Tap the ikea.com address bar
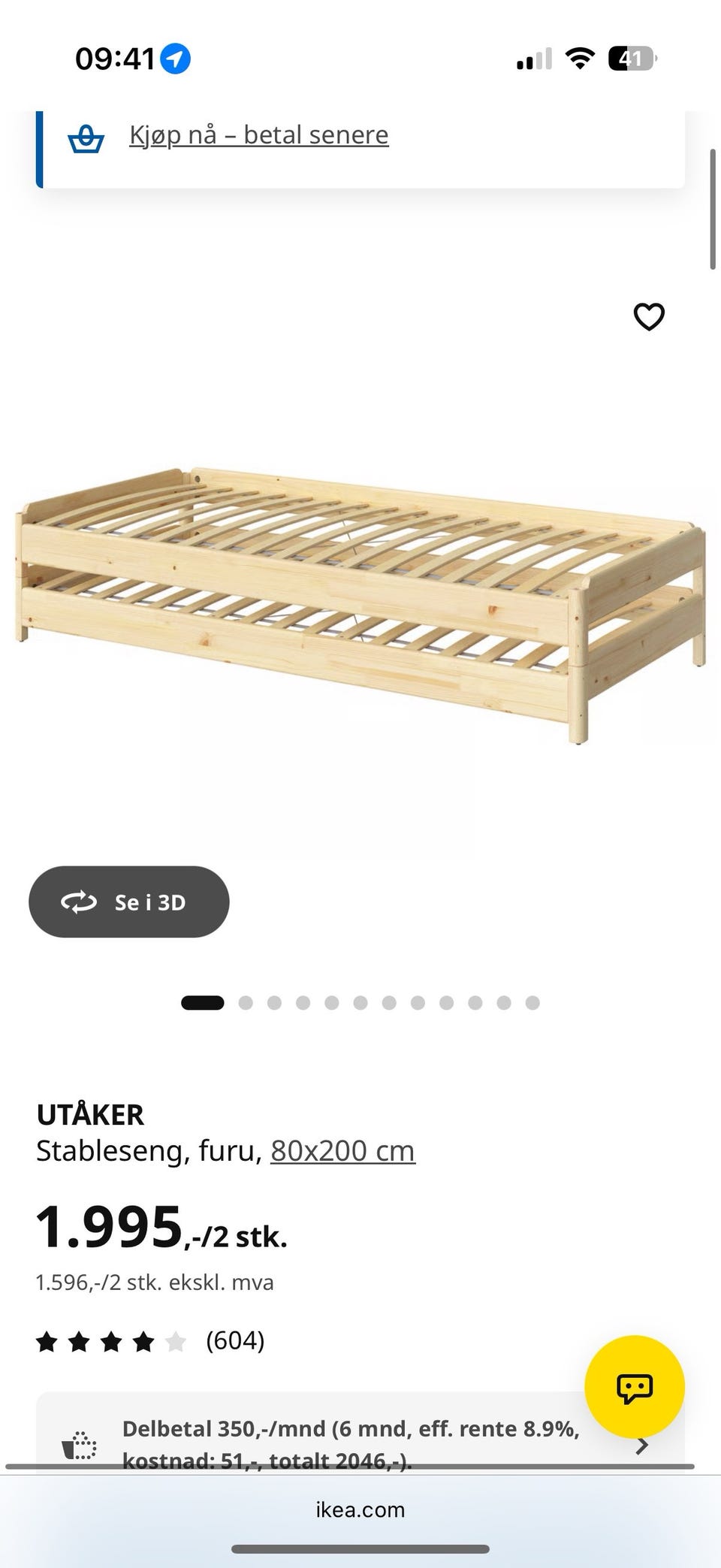 pyautogui.click(x=360, y=1509)
